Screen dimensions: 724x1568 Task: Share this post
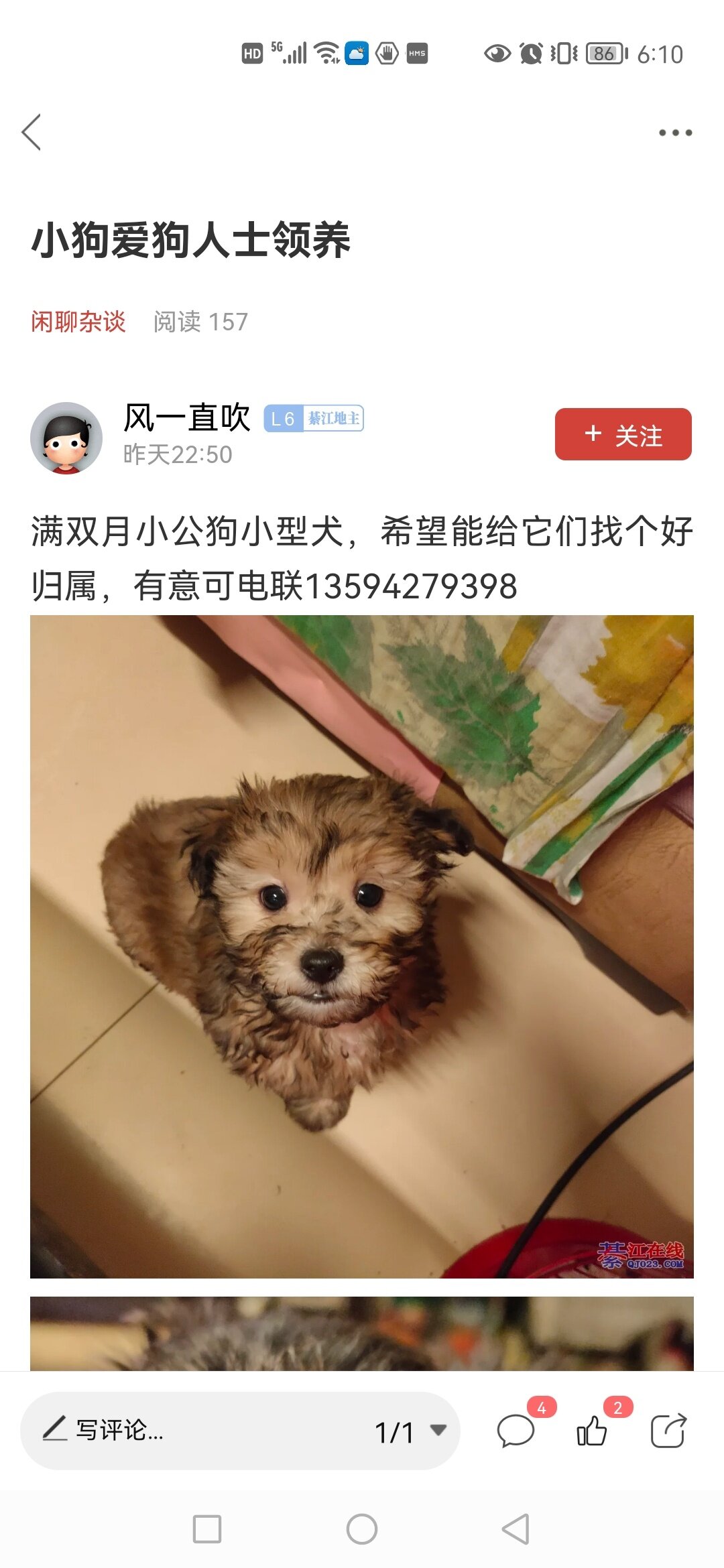point(668,1431)
